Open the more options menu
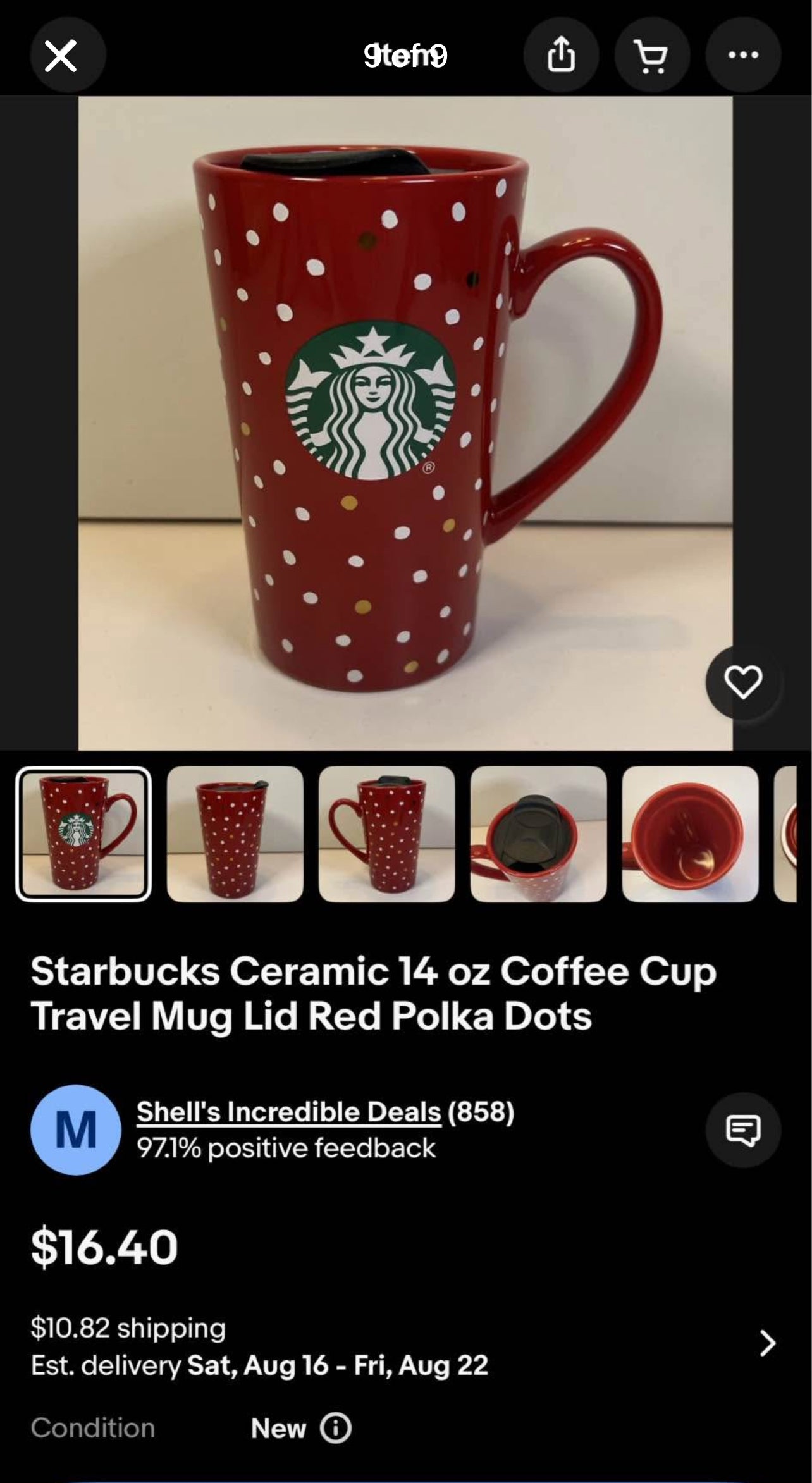The width and height of the screenshot is (812, 1483). pyautogui.click(x=744, y=55)
